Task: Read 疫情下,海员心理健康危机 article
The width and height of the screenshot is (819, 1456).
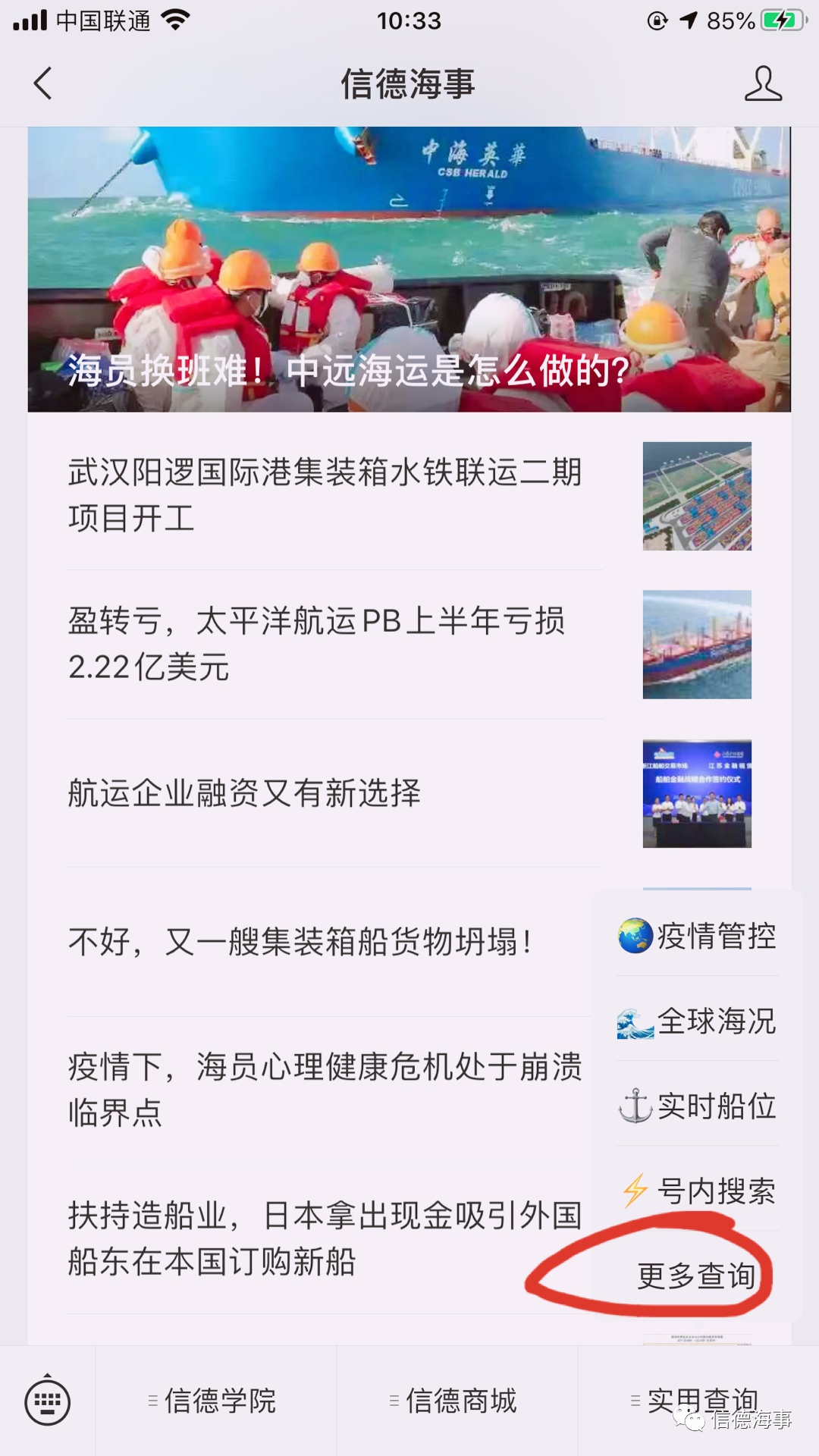Action: pyautogui.click(x=311, y=1090)
